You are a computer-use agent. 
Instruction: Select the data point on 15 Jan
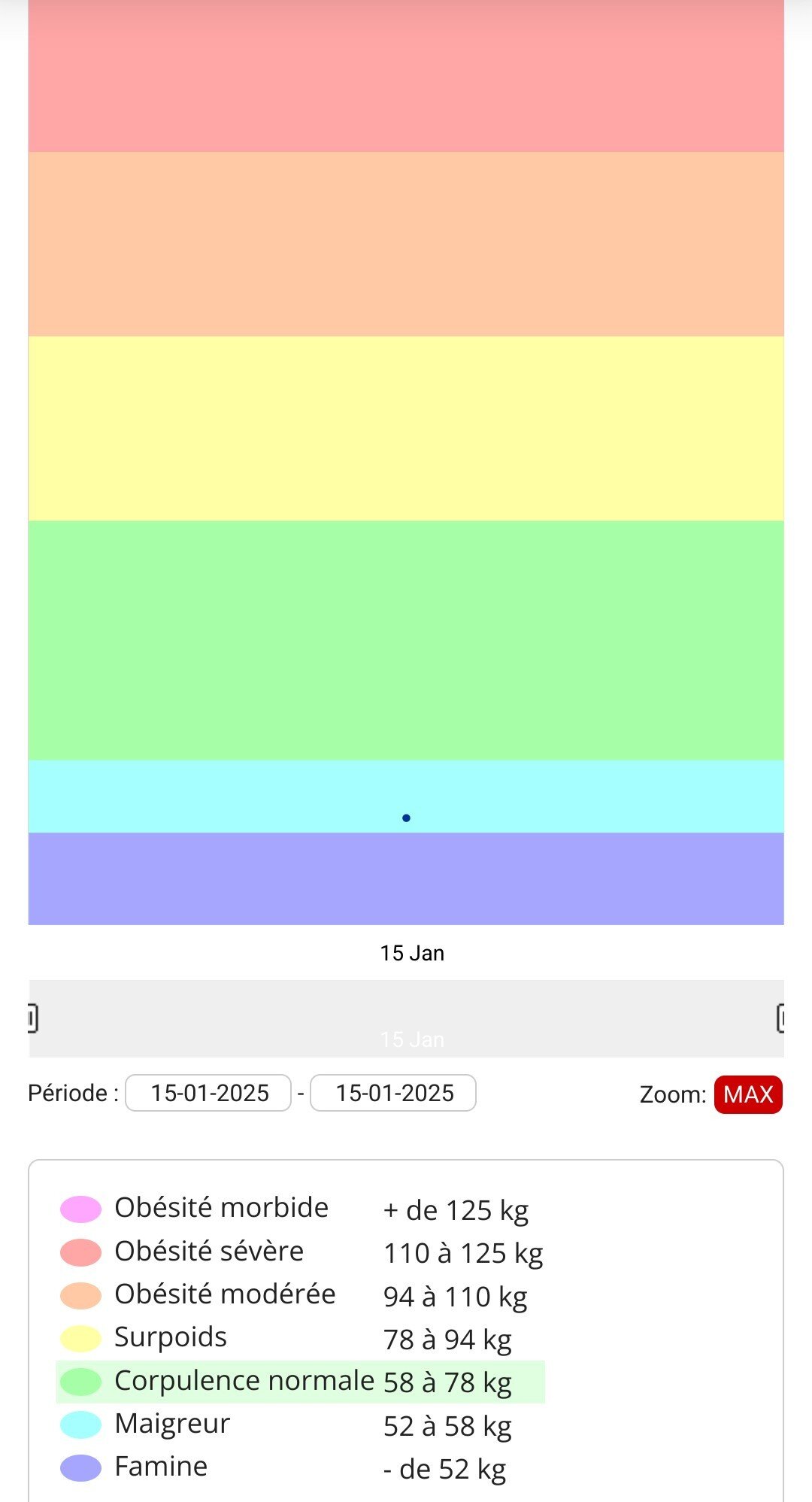(406, 818)
